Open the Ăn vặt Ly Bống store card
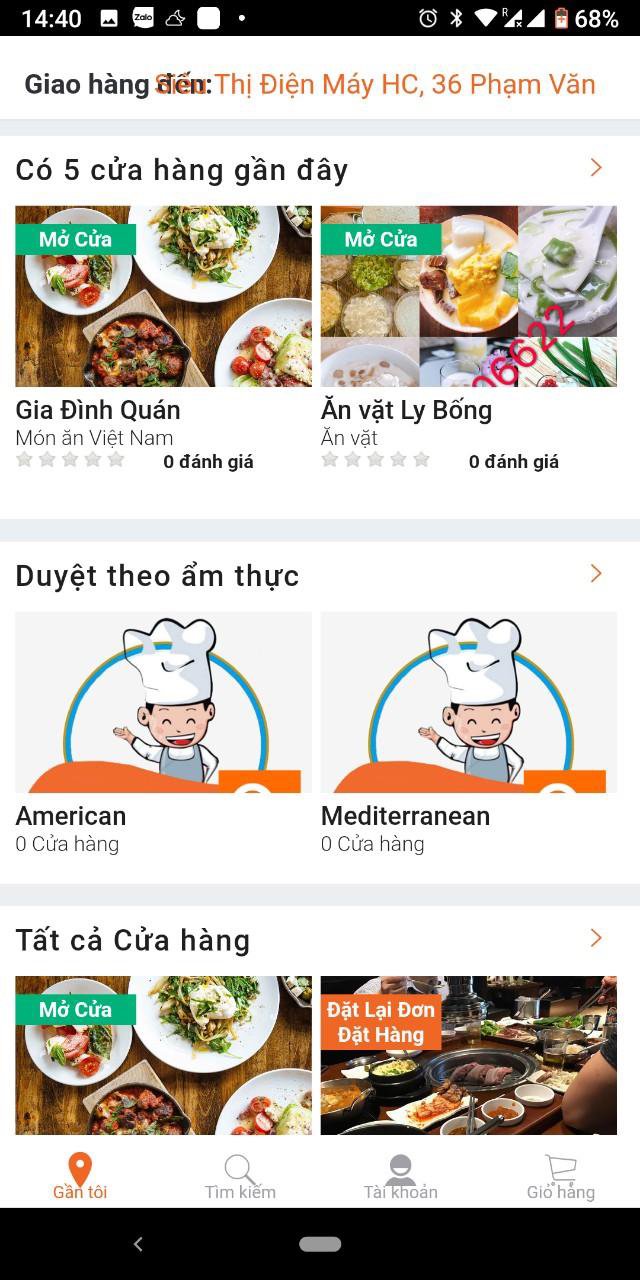This screenshot has width=640, height=1280. click(x=469, y=339)
